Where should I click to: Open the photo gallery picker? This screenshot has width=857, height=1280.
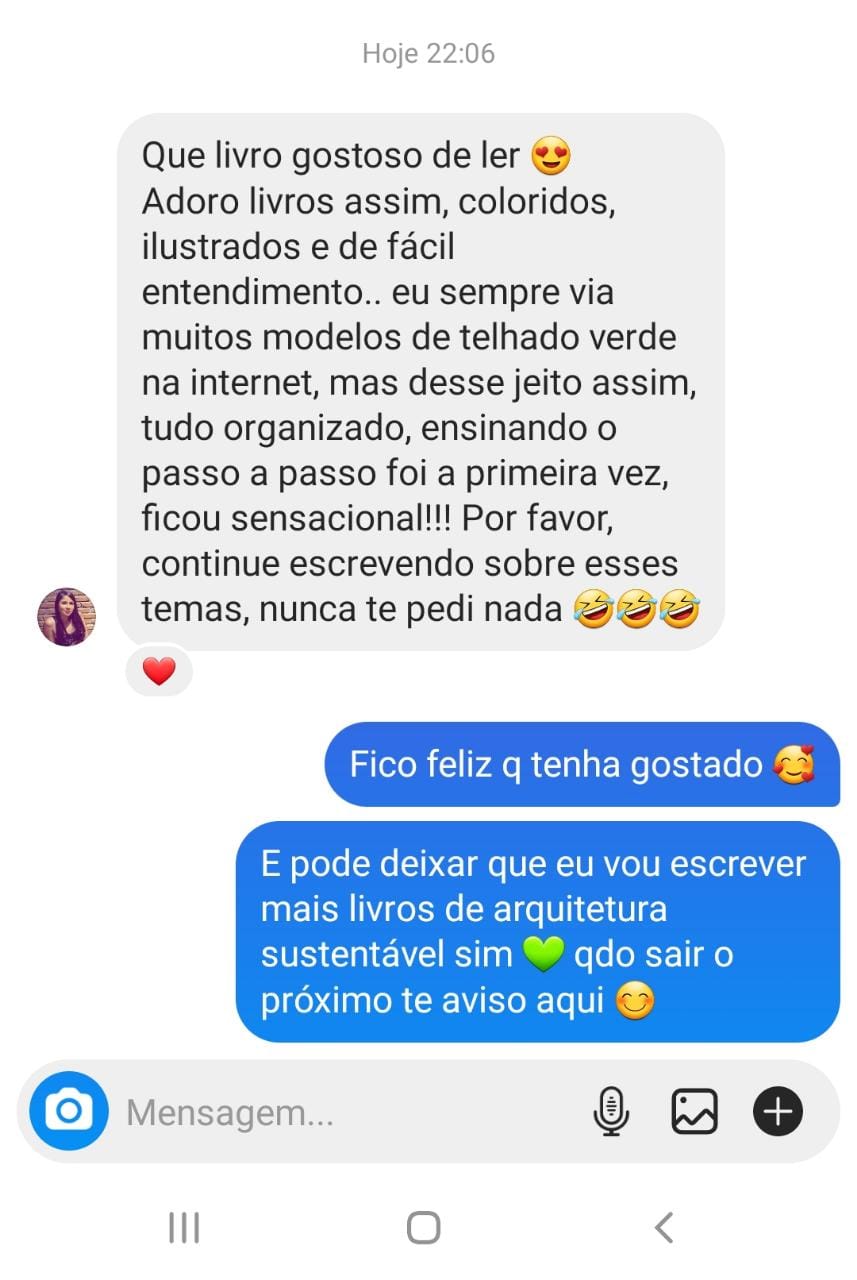[x=694, y=1111]
